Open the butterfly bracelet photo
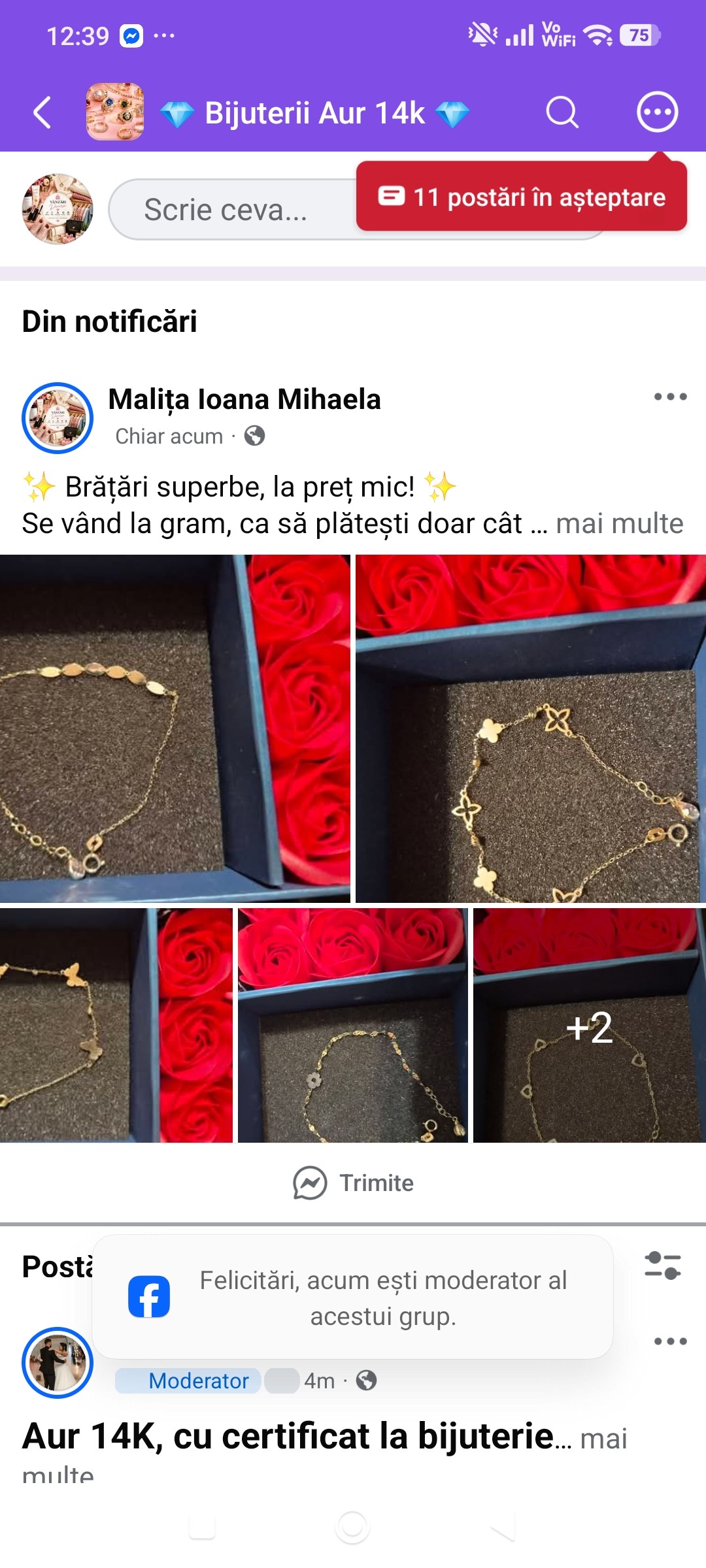This screenshot has width=706, height=1568. point(116,1025)
